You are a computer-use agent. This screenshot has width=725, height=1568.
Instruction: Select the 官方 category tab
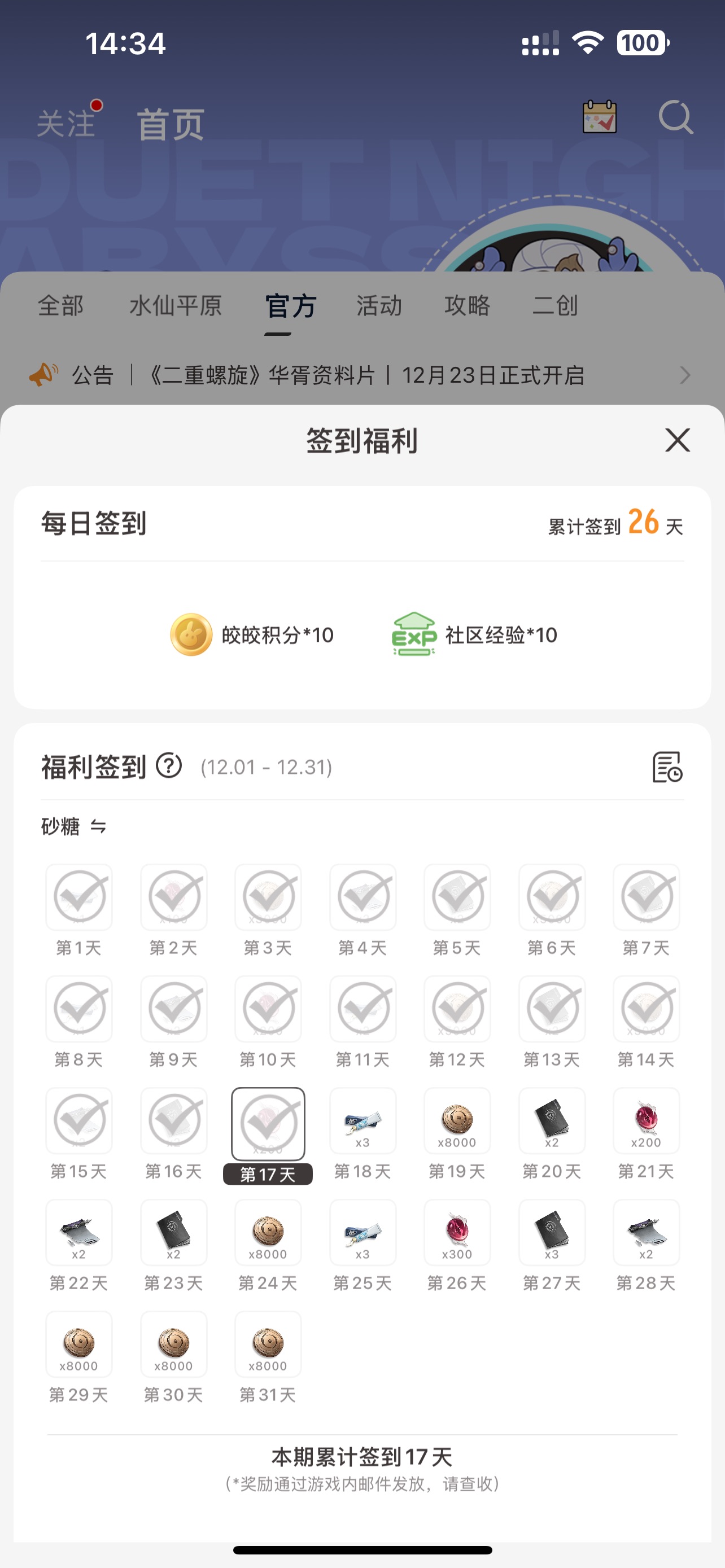(290, 305)
